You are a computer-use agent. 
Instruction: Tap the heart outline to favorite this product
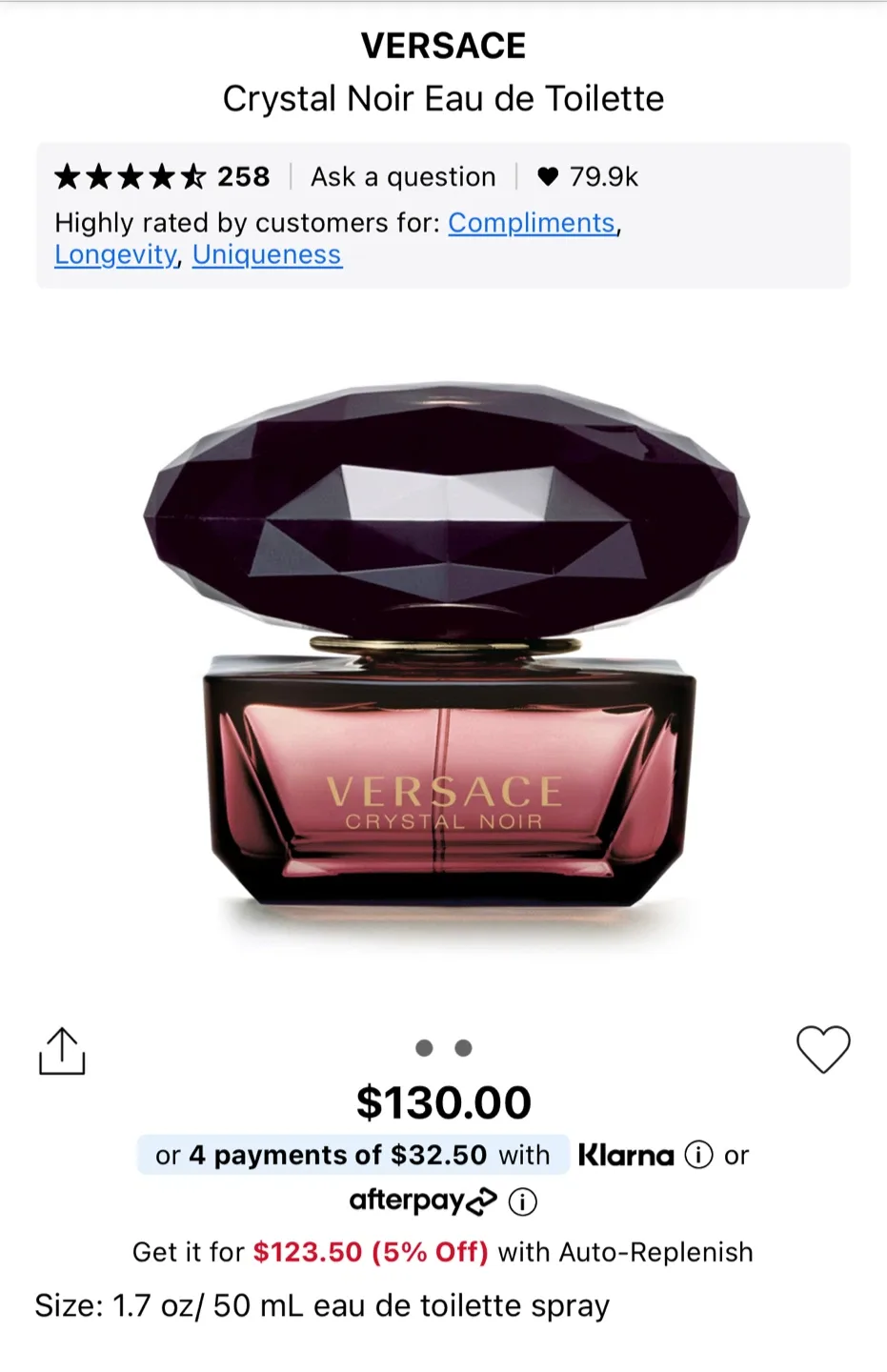tap(823, 1050)
